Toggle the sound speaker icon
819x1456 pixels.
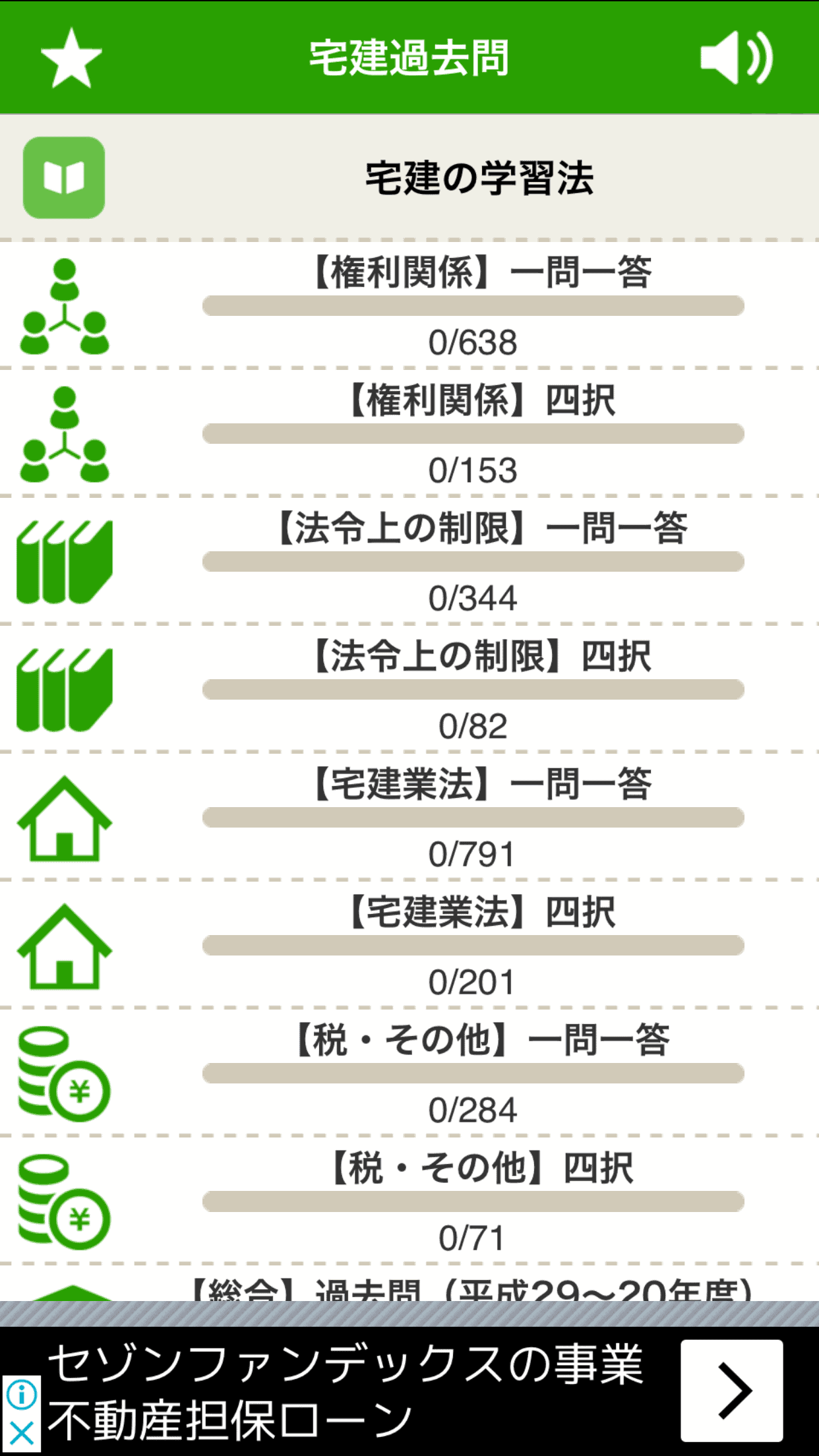click(737, 58)
